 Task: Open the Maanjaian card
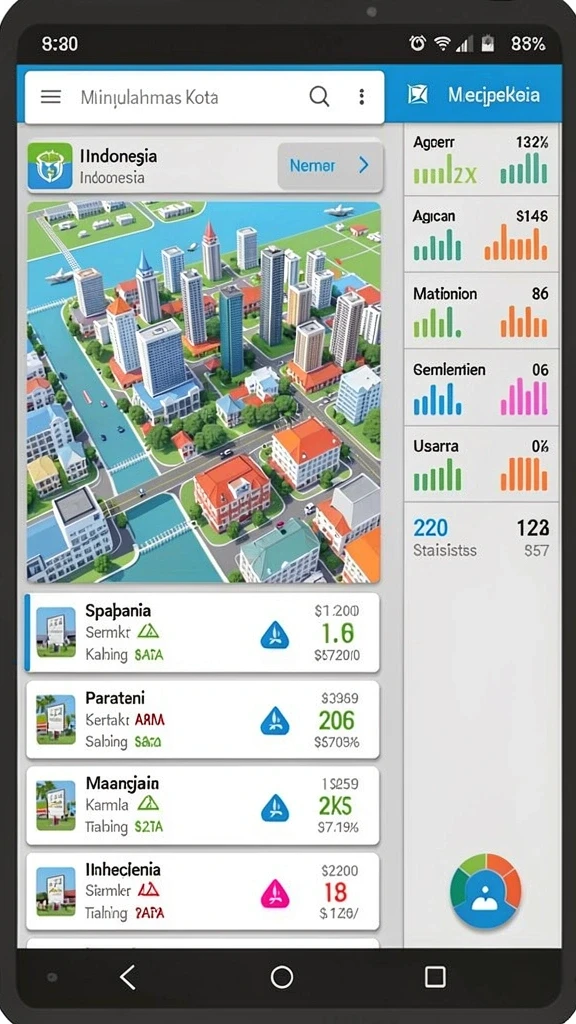202,805
